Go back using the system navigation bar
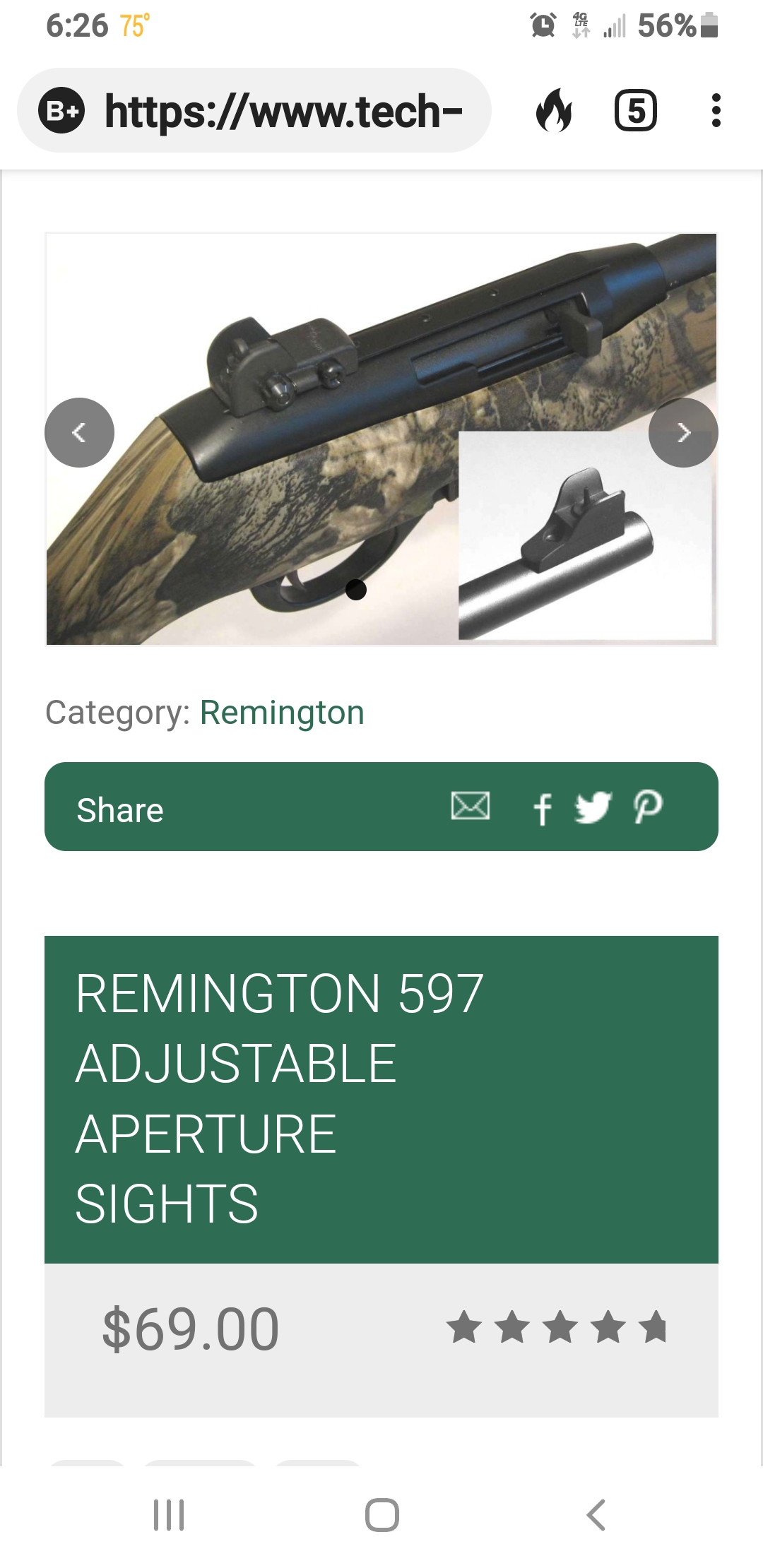This screenshot has height=1568, width=763. (x=596, y=1514)
